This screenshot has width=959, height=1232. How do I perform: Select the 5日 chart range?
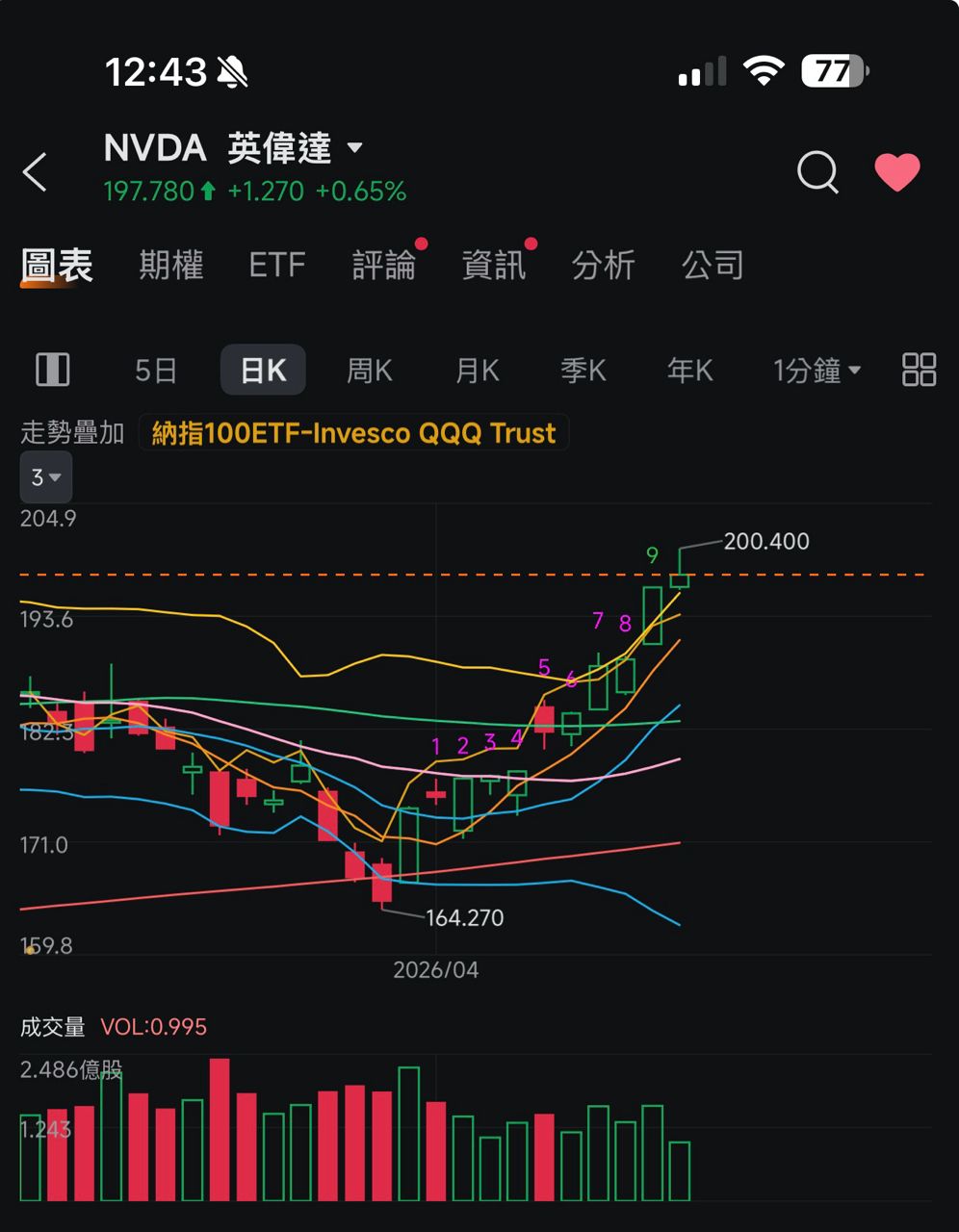tap(155, 371)
